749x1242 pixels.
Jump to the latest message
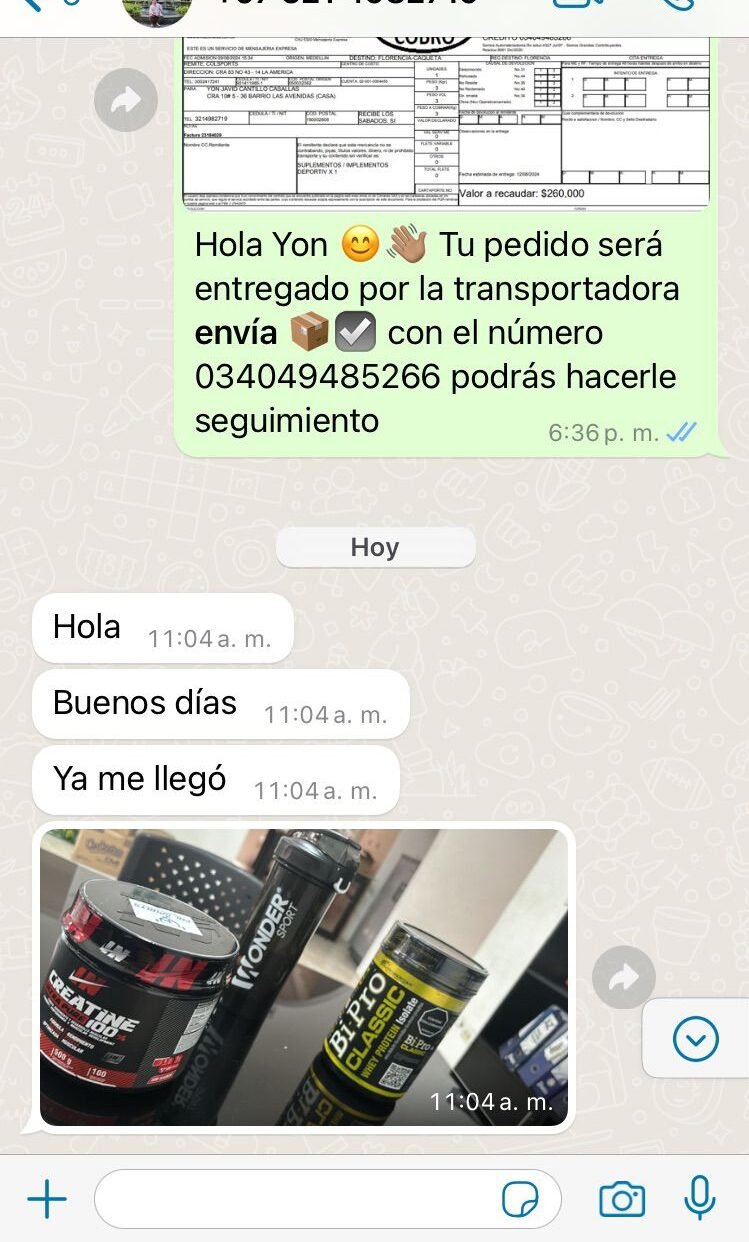click(696, 1039)
